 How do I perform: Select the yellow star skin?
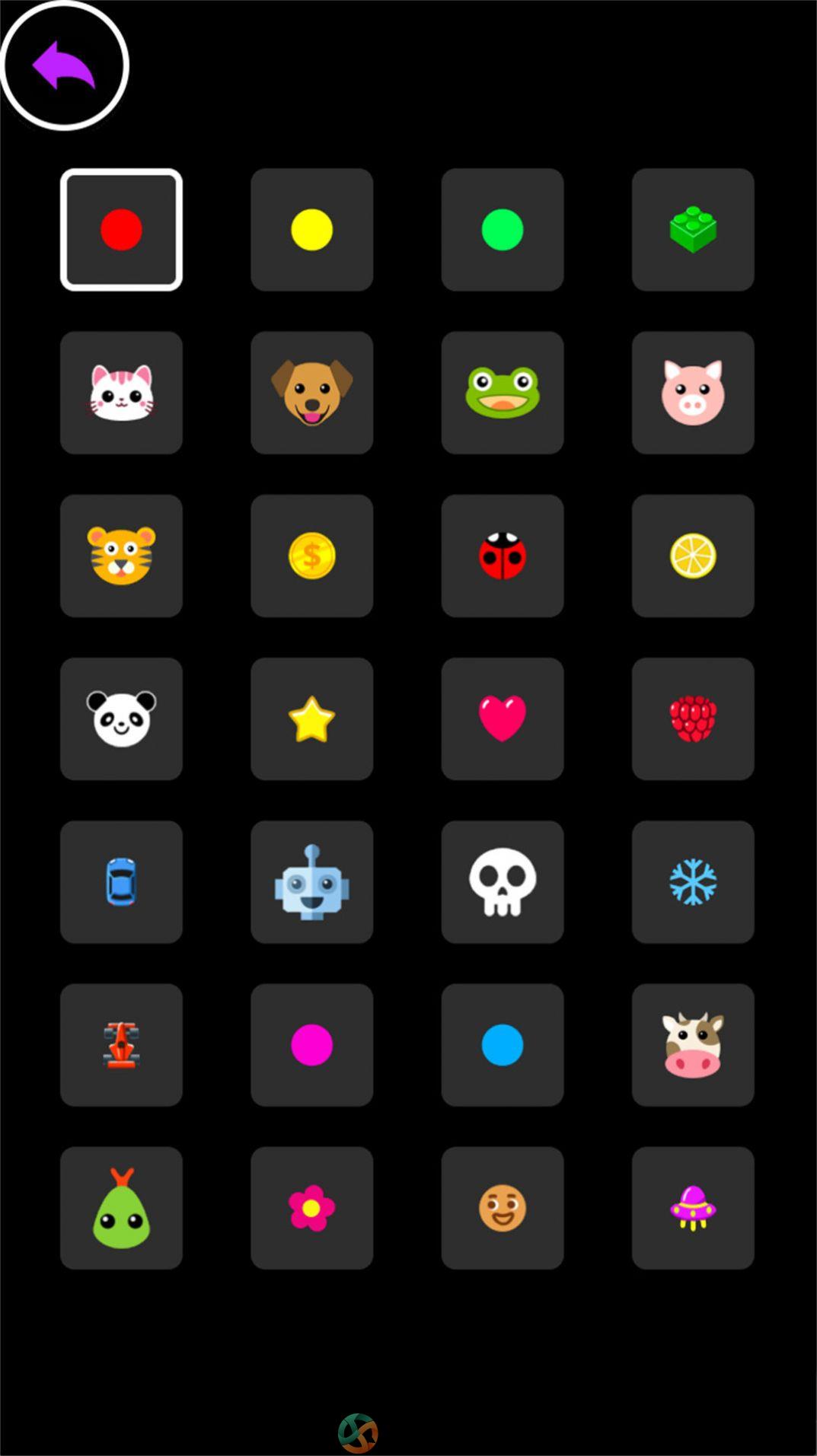(x=311, y=718)
